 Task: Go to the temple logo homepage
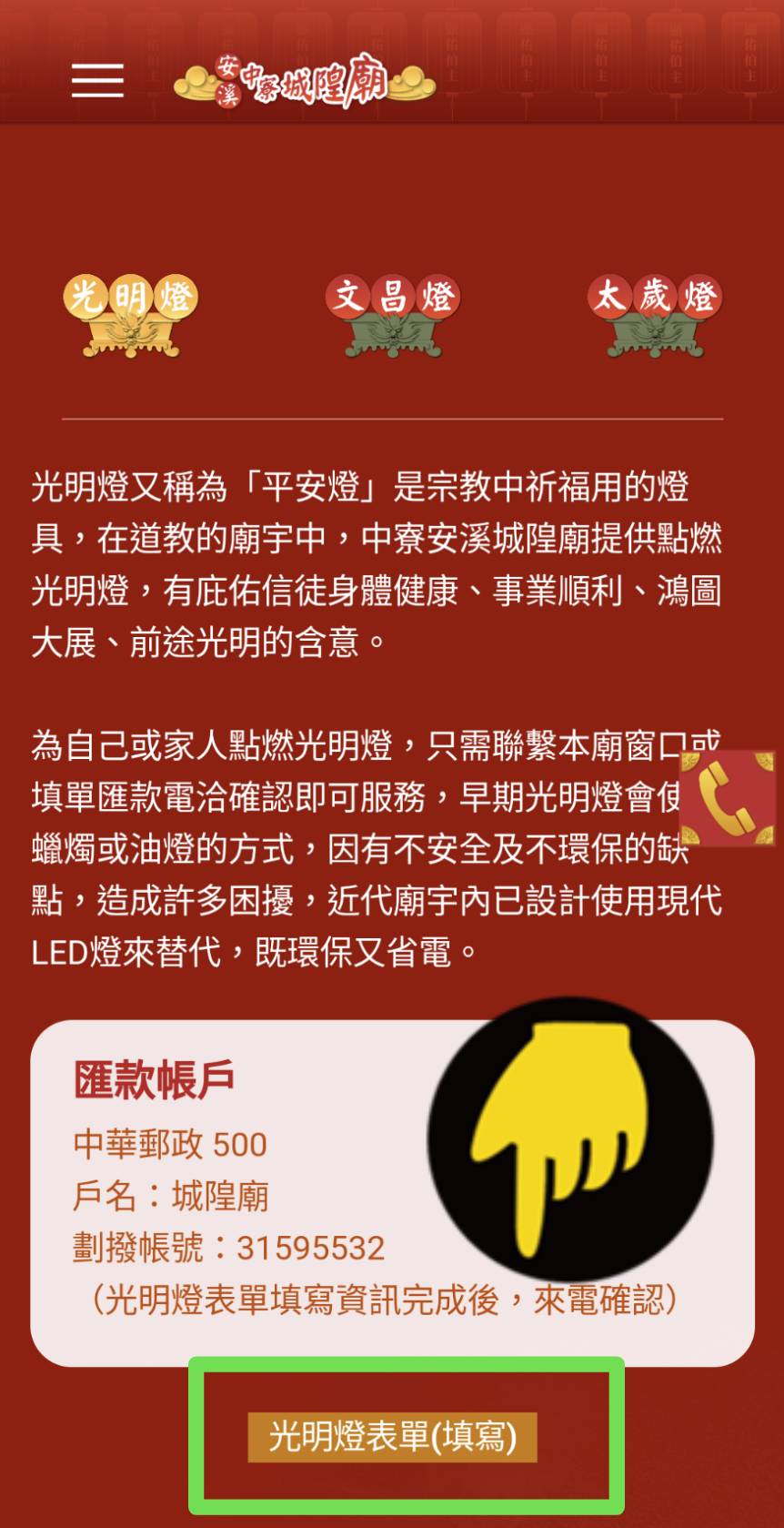click(304, 80)
